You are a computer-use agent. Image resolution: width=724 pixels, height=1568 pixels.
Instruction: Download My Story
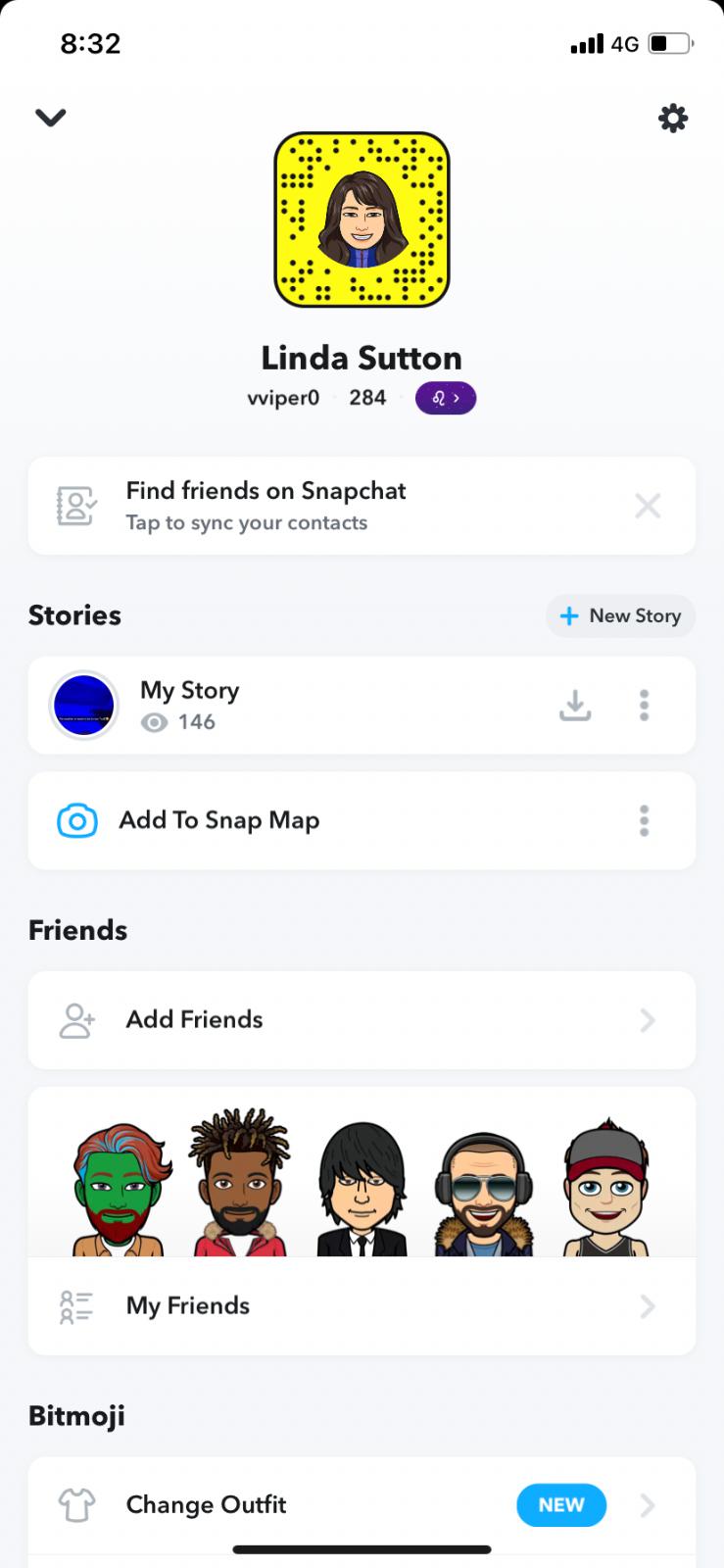[575, 705]
